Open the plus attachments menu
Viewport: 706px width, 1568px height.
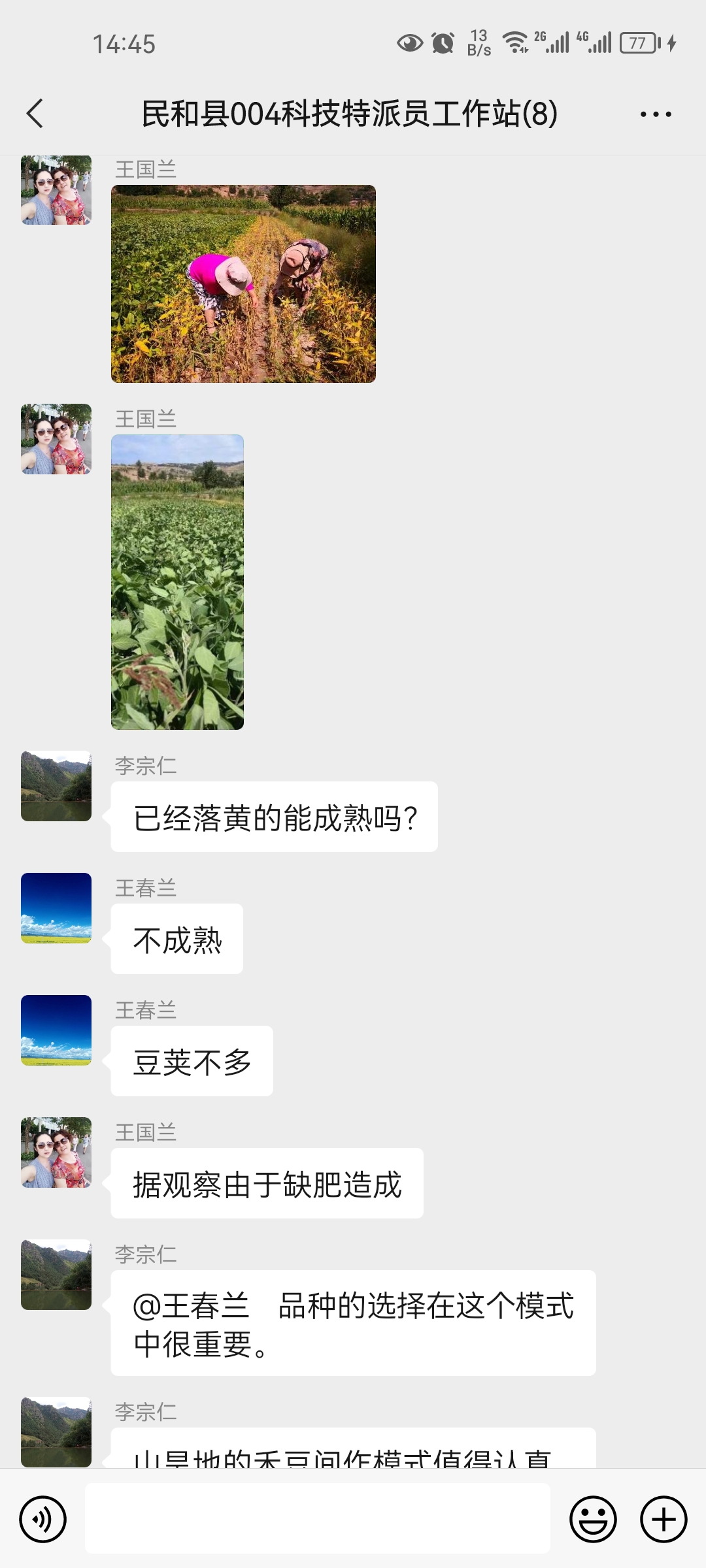[x=664, y=1519]
